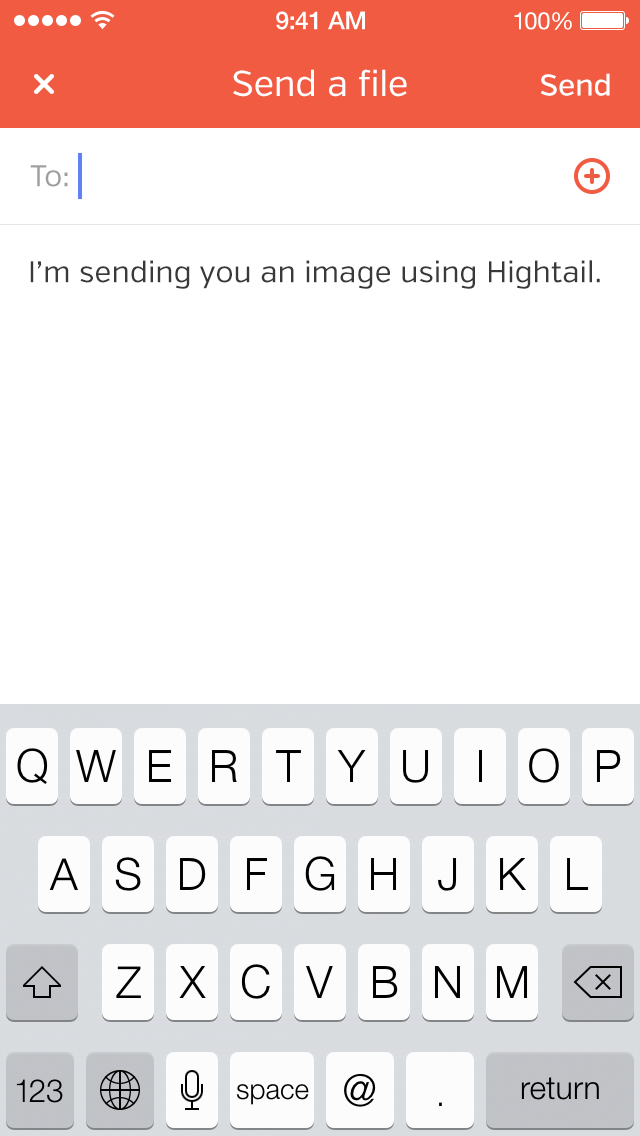Tap the @ key on the keyboard

pos(358,1090)
